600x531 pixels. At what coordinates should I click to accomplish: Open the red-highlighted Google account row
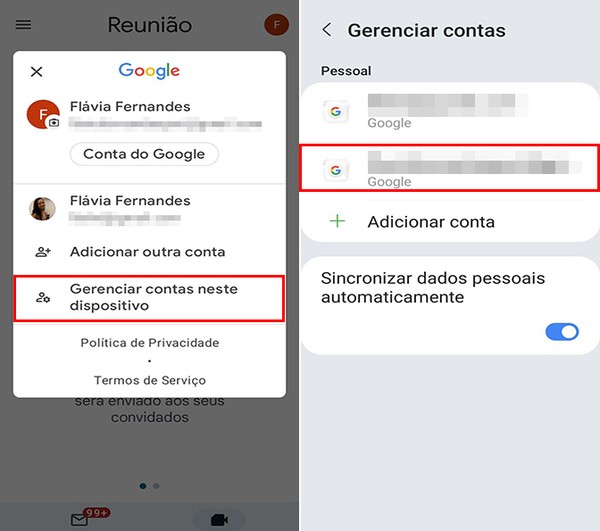coord(449,169)
